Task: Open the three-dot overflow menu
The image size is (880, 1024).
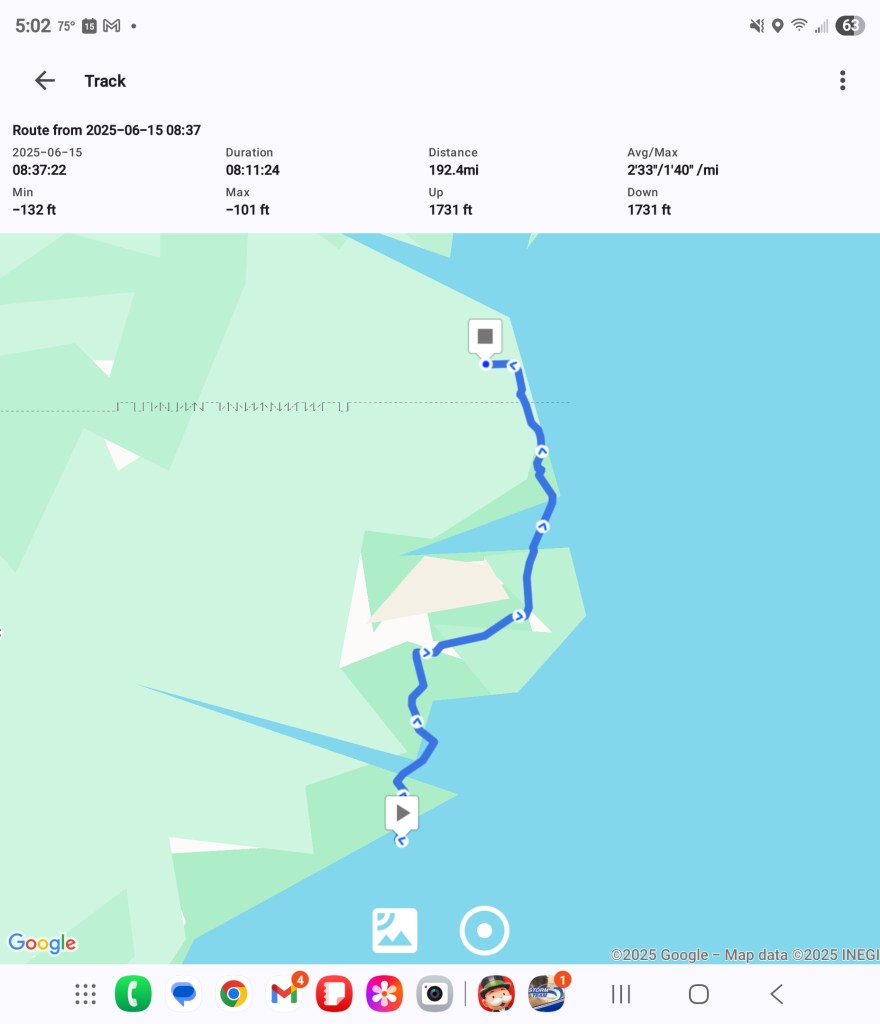Action: tap(842, 81)
